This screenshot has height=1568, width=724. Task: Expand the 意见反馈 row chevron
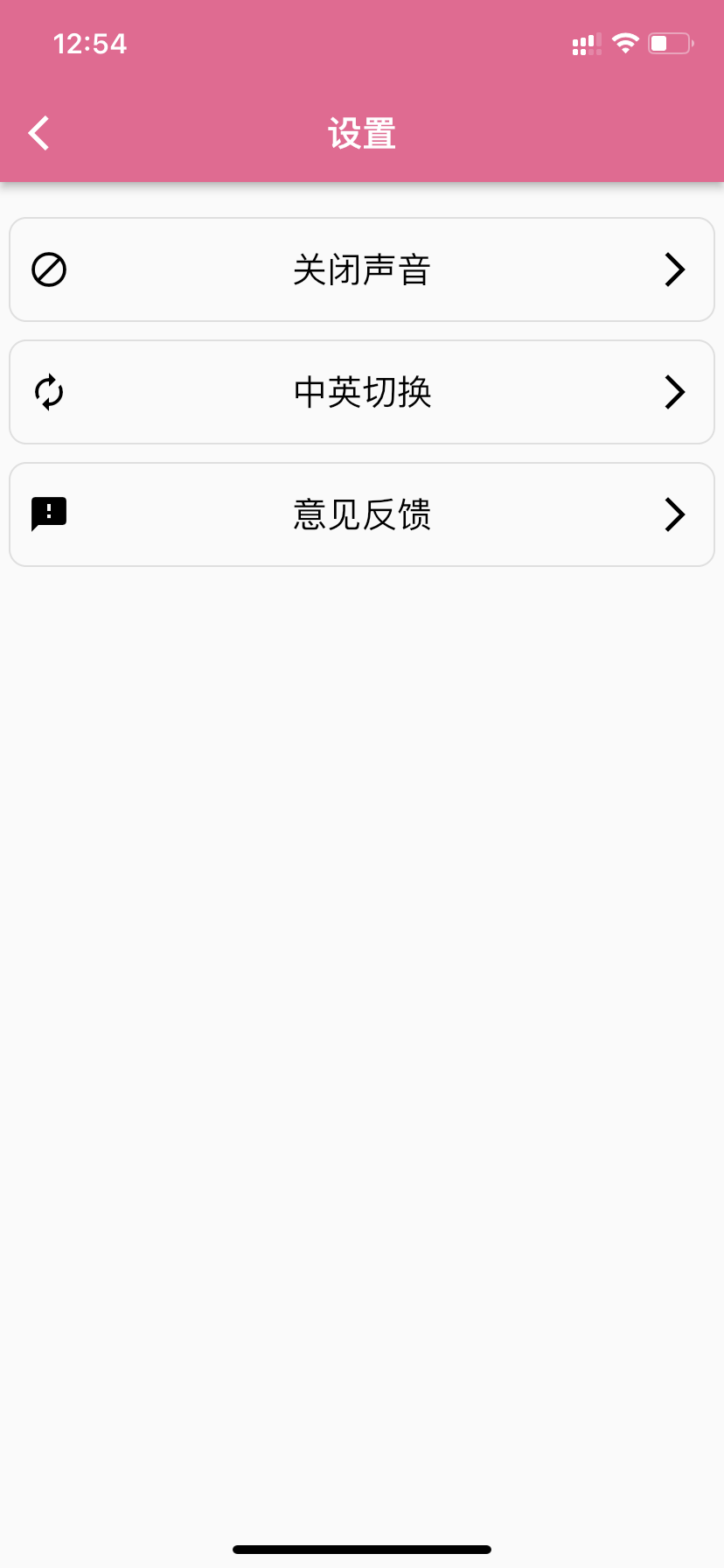674,514
